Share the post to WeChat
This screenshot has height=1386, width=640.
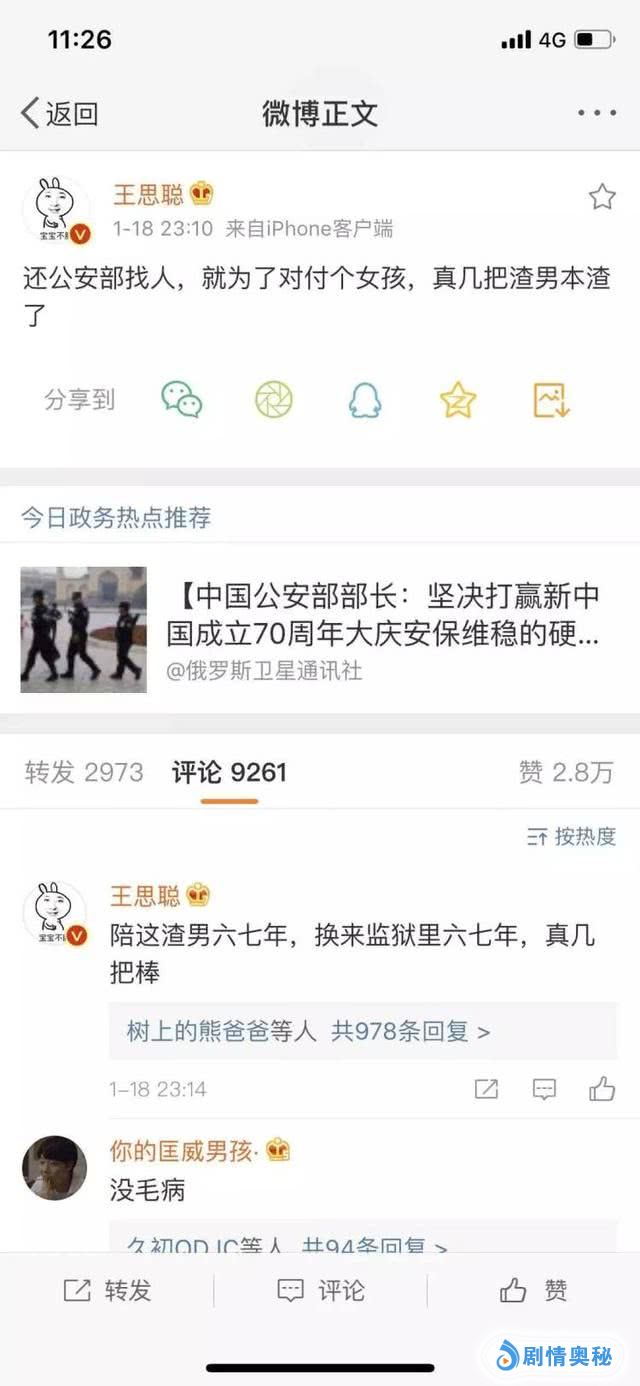tap(182, 400)
